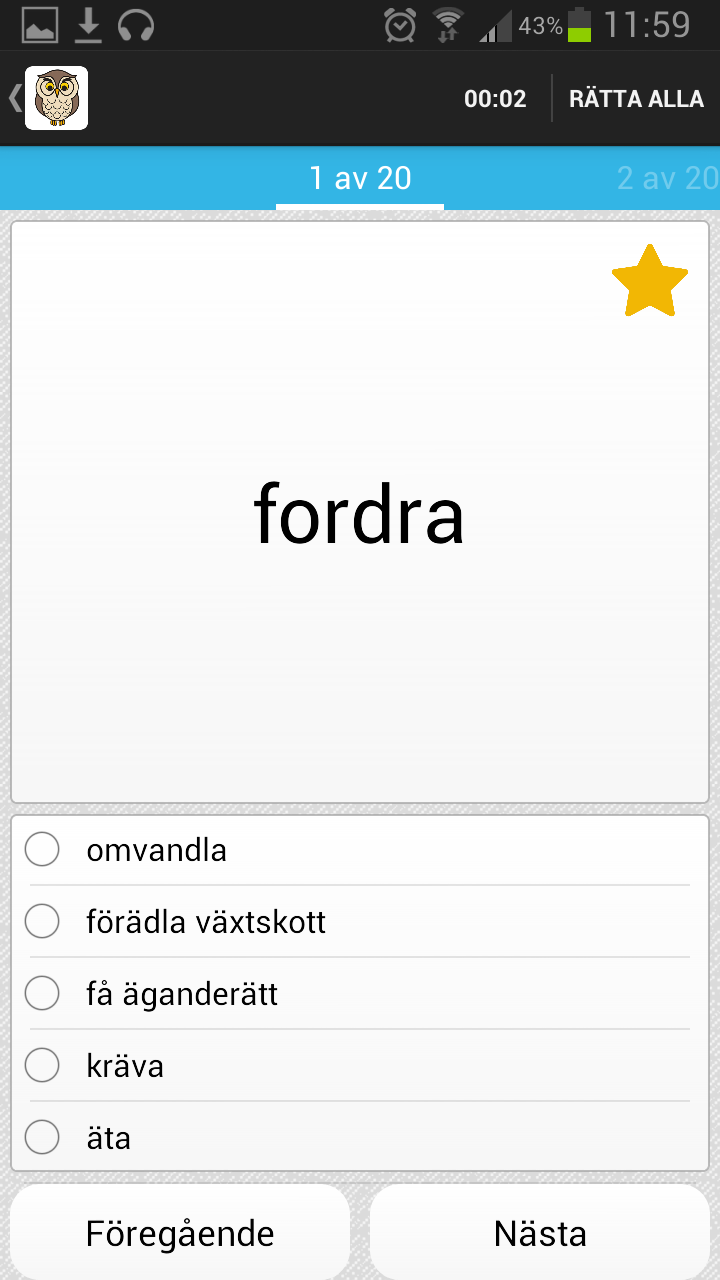This screenshot has width=720, height=1280.
Task: Go back via the owl app icon
Action: click(55, 98)
